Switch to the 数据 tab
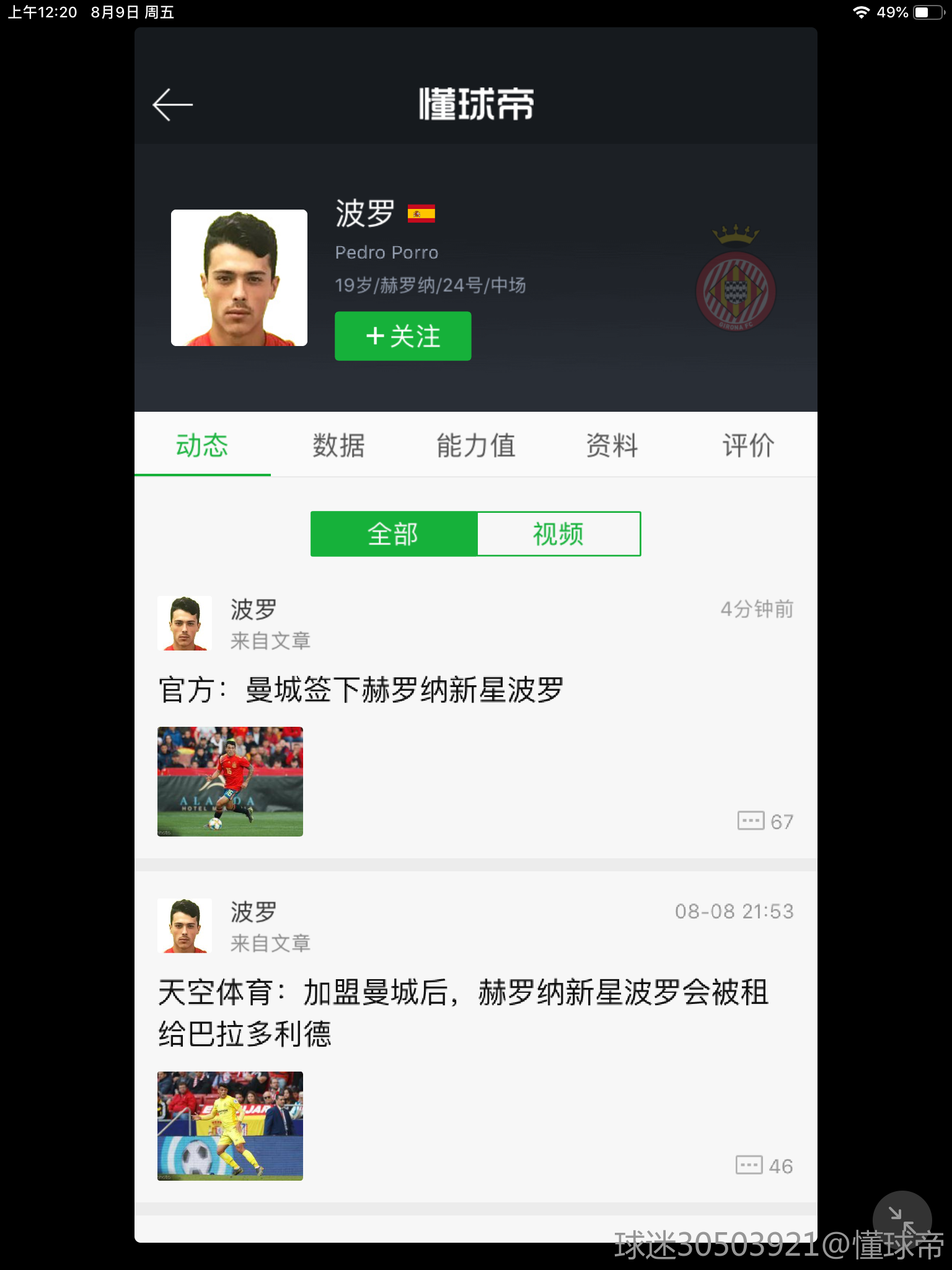 (x=338, y=445)
